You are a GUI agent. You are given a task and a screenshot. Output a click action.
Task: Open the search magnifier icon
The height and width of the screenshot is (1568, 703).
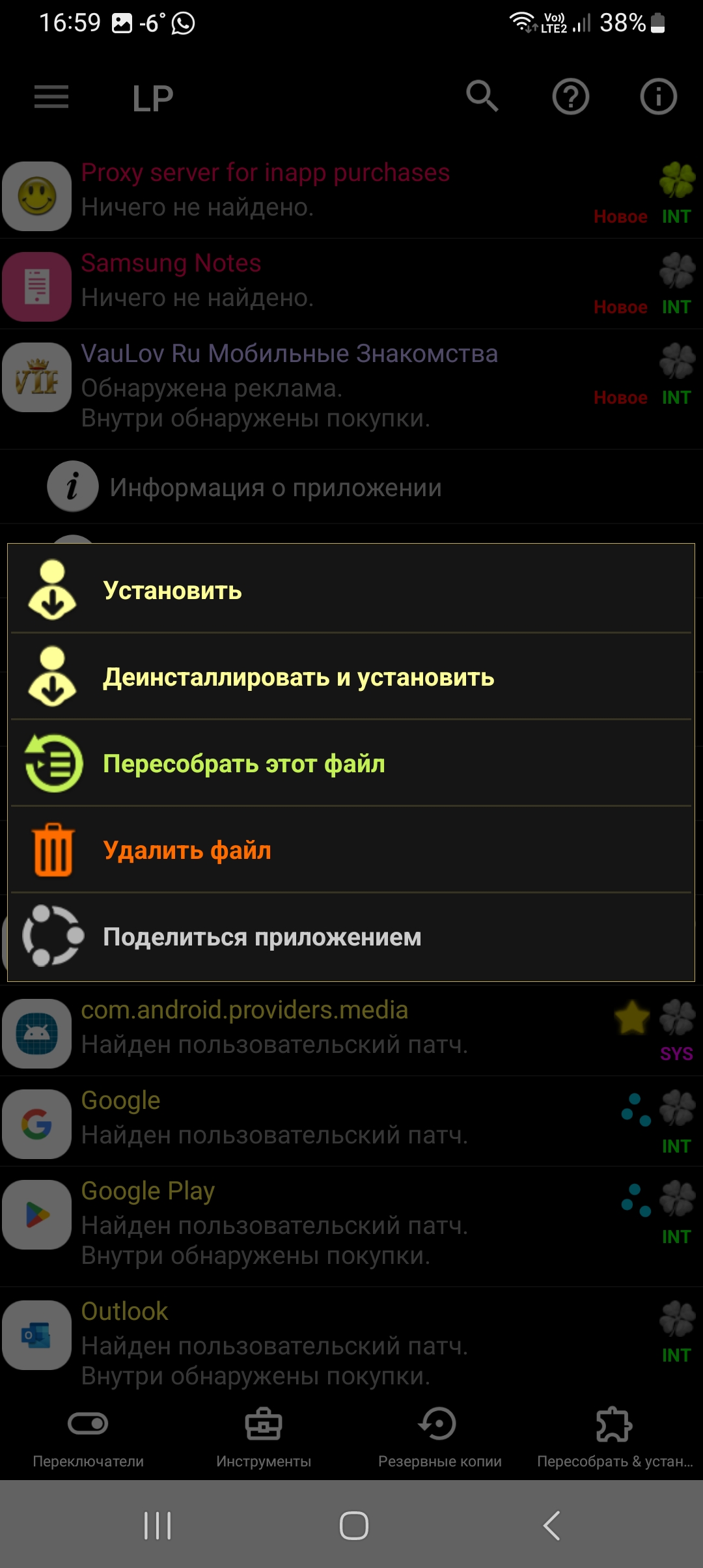point(482,96)
